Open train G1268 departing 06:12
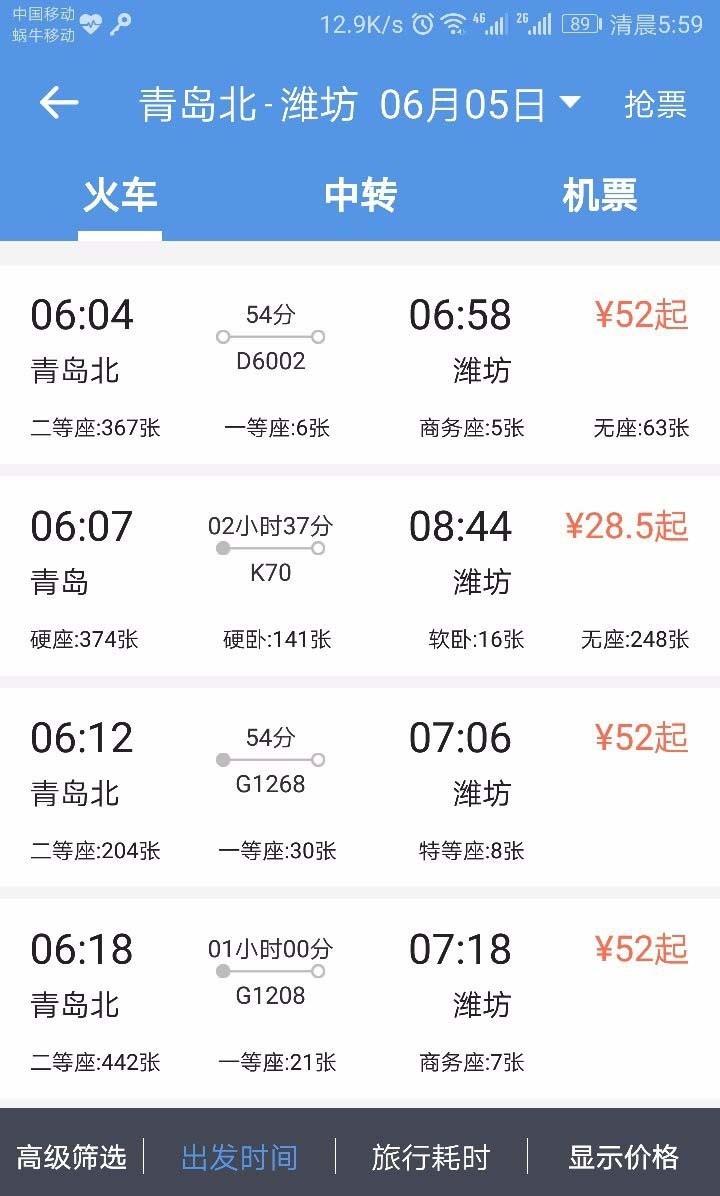720x1196 pixels. pos(360,787)
